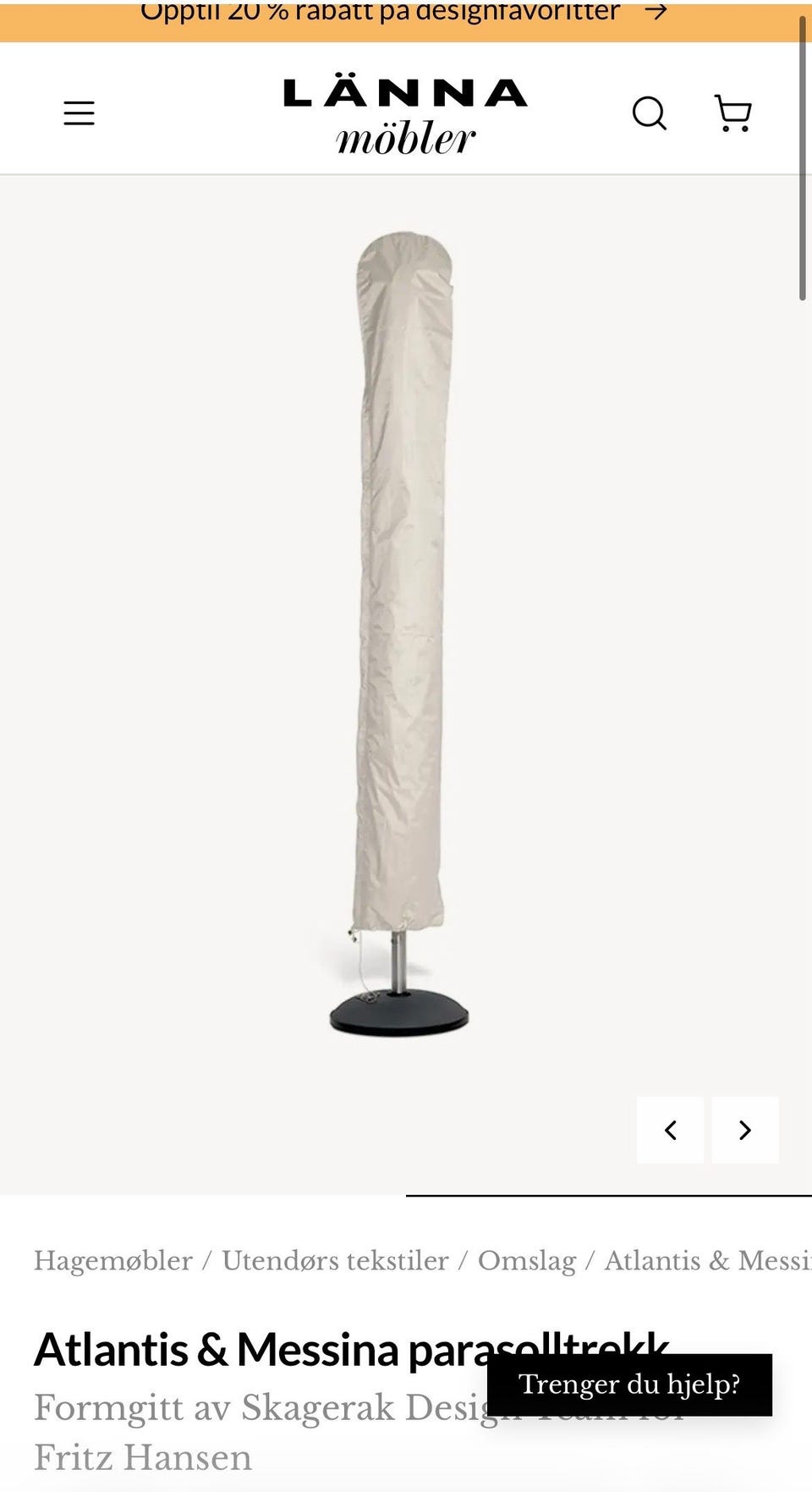The image size is (812, 1492).
Task: Open the Utendørs tekstiler breadcrumb
Action: click(x=335, y=1260)
